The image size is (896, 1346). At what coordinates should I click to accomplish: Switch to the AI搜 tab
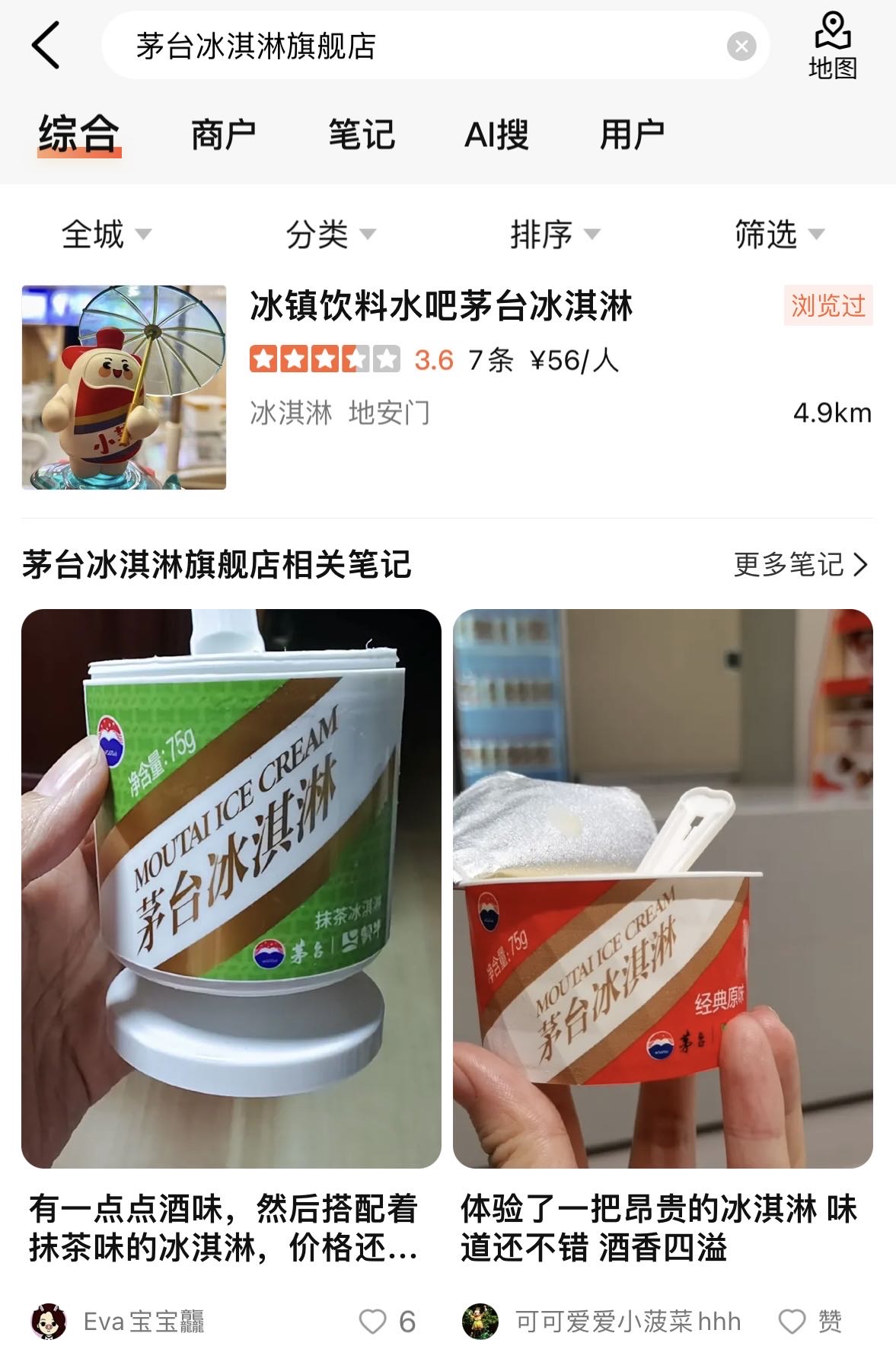[496, 136]
